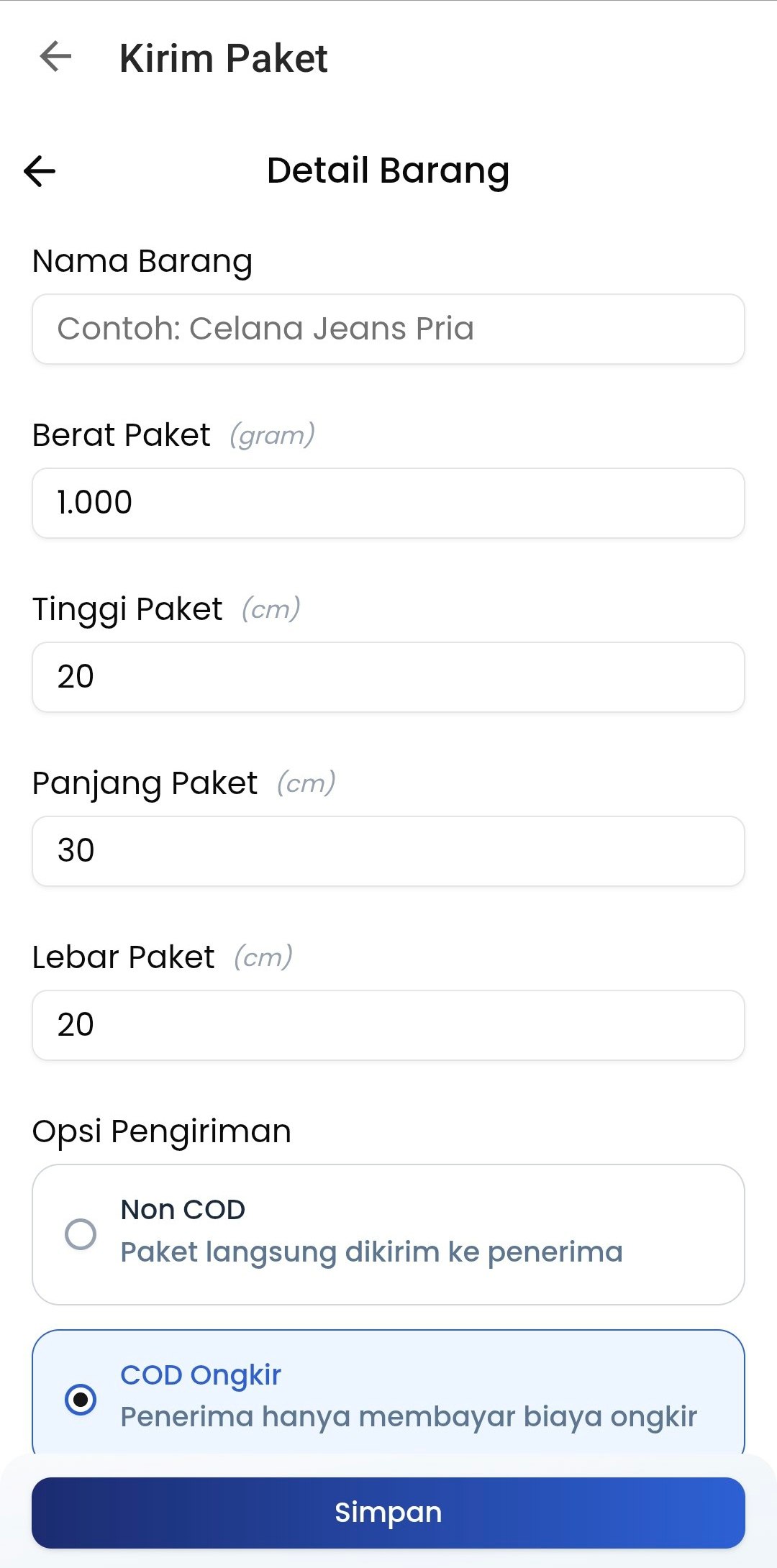The height and width of the screenshot is (1568, 777).
Task: Click the back arrow beside Kirim Paket
Action: pyautogui.click(x=56, y=58)
